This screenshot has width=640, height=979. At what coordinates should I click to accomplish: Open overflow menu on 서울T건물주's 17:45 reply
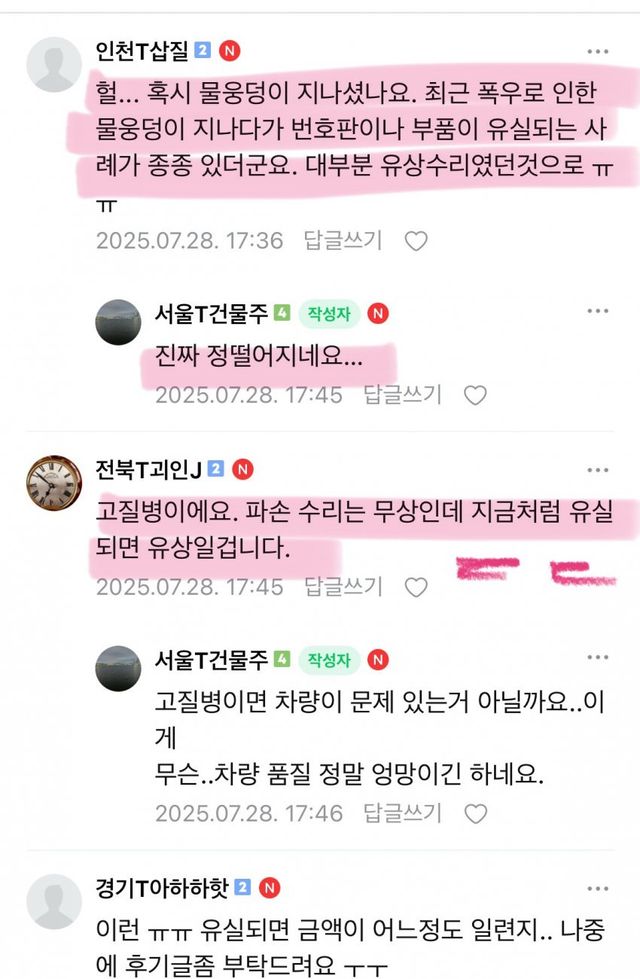click(598, 314)
